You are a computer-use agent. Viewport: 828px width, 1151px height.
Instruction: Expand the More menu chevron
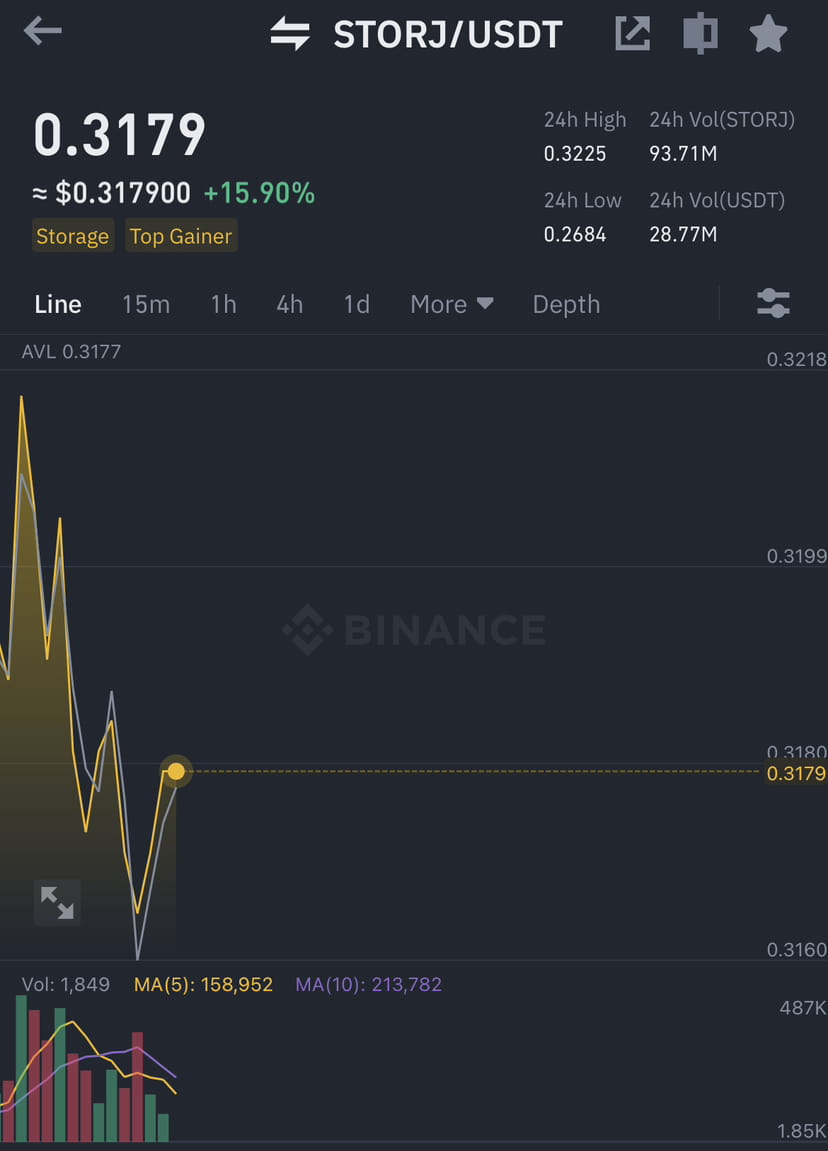coord(487,304)
